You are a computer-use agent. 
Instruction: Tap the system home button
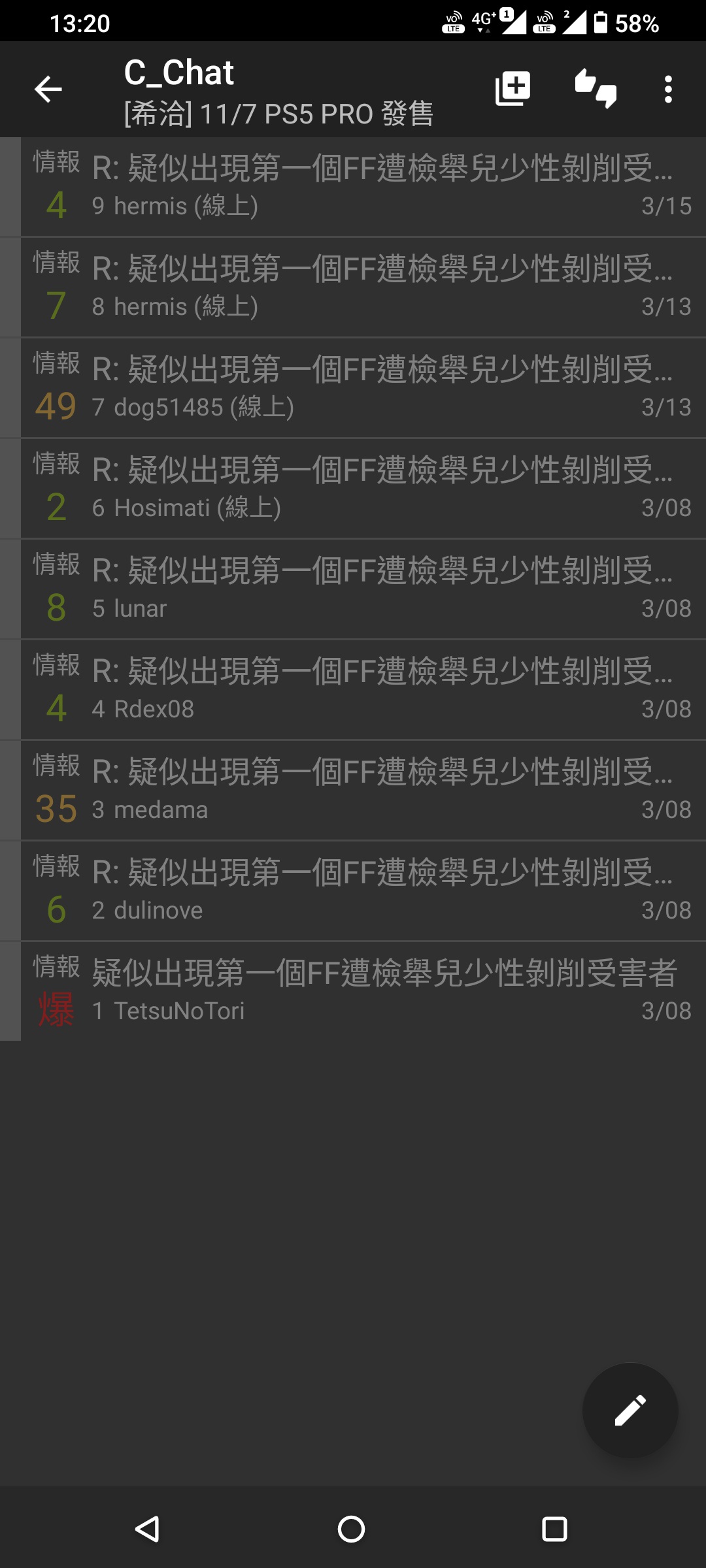click(351, 1529)
